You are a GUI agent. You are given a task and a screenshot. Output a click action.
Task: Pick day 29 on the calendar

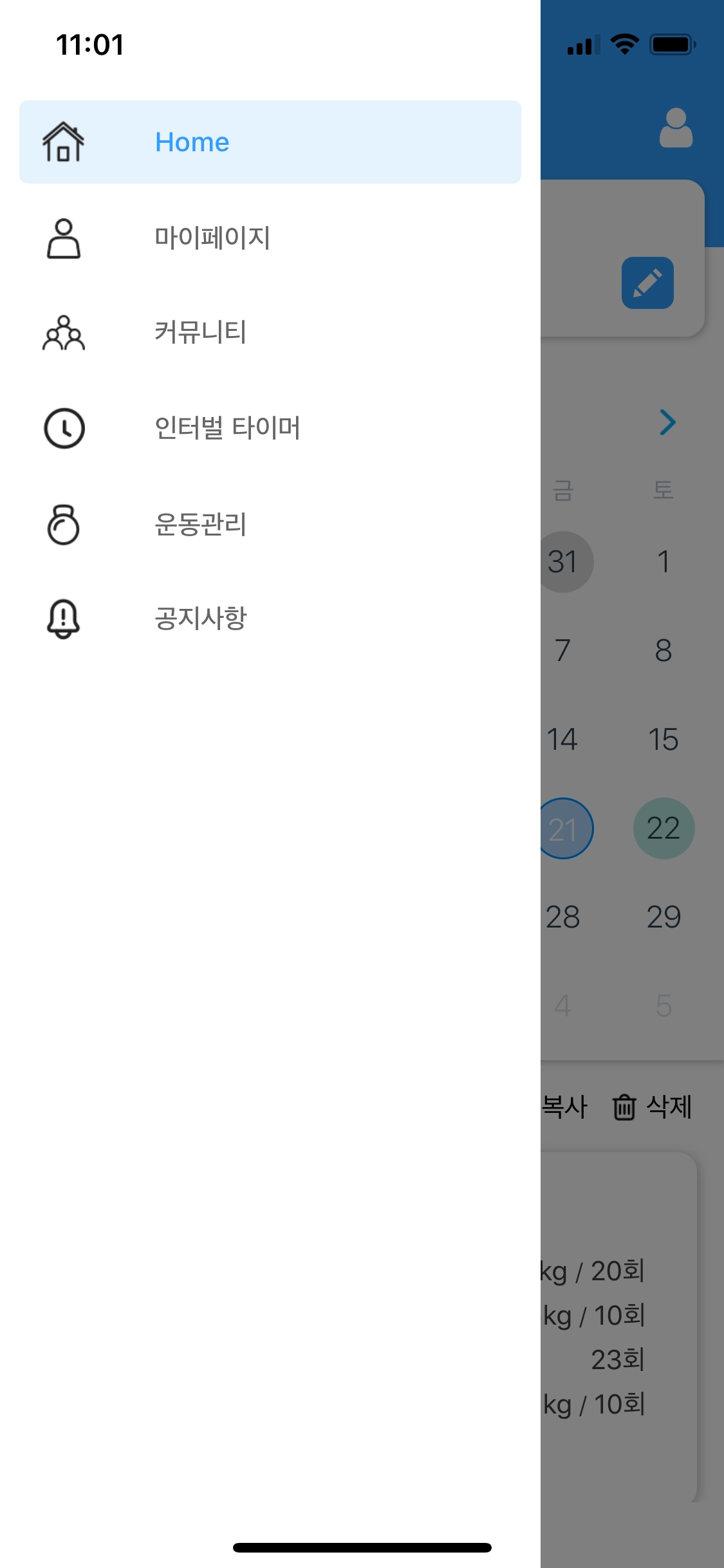664,917
